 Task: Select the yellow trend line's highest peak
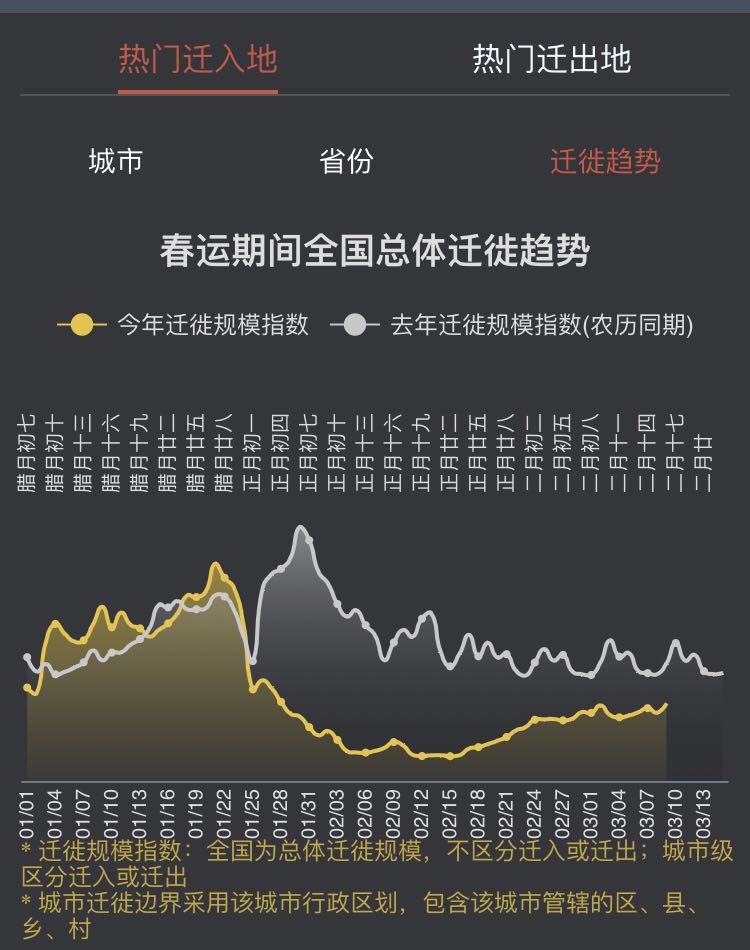point(215,562)
